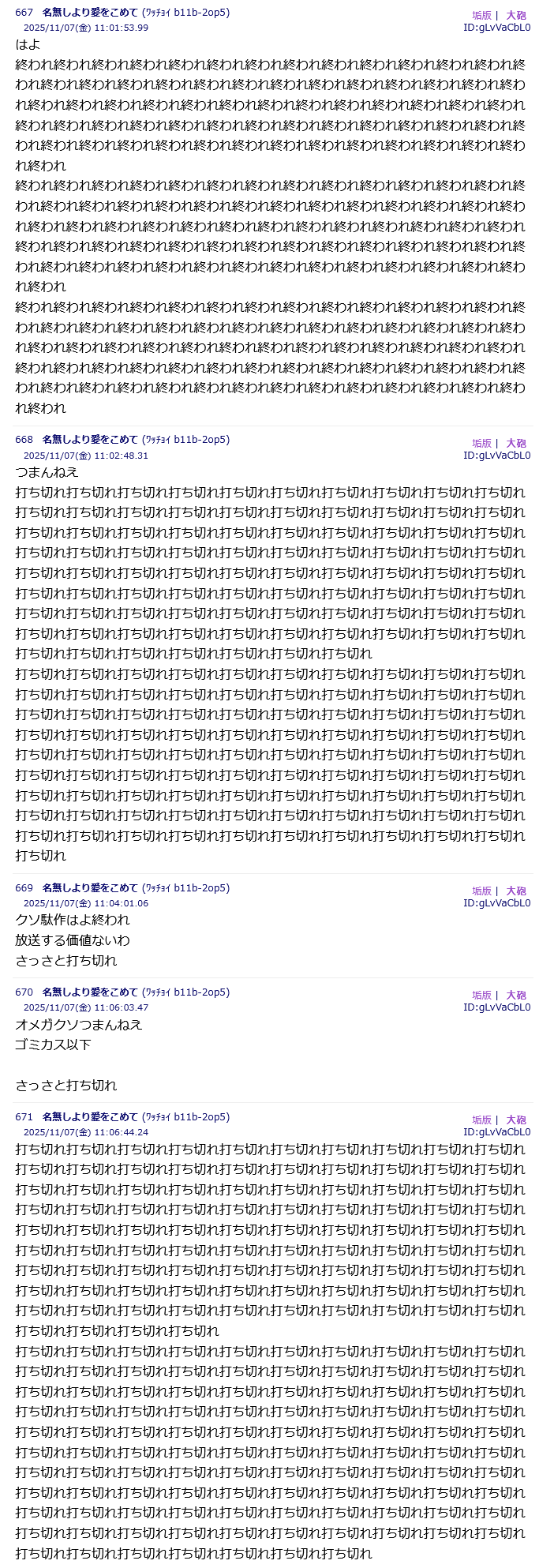Open the 垢版 link on post 667

[x=481, y=15]
